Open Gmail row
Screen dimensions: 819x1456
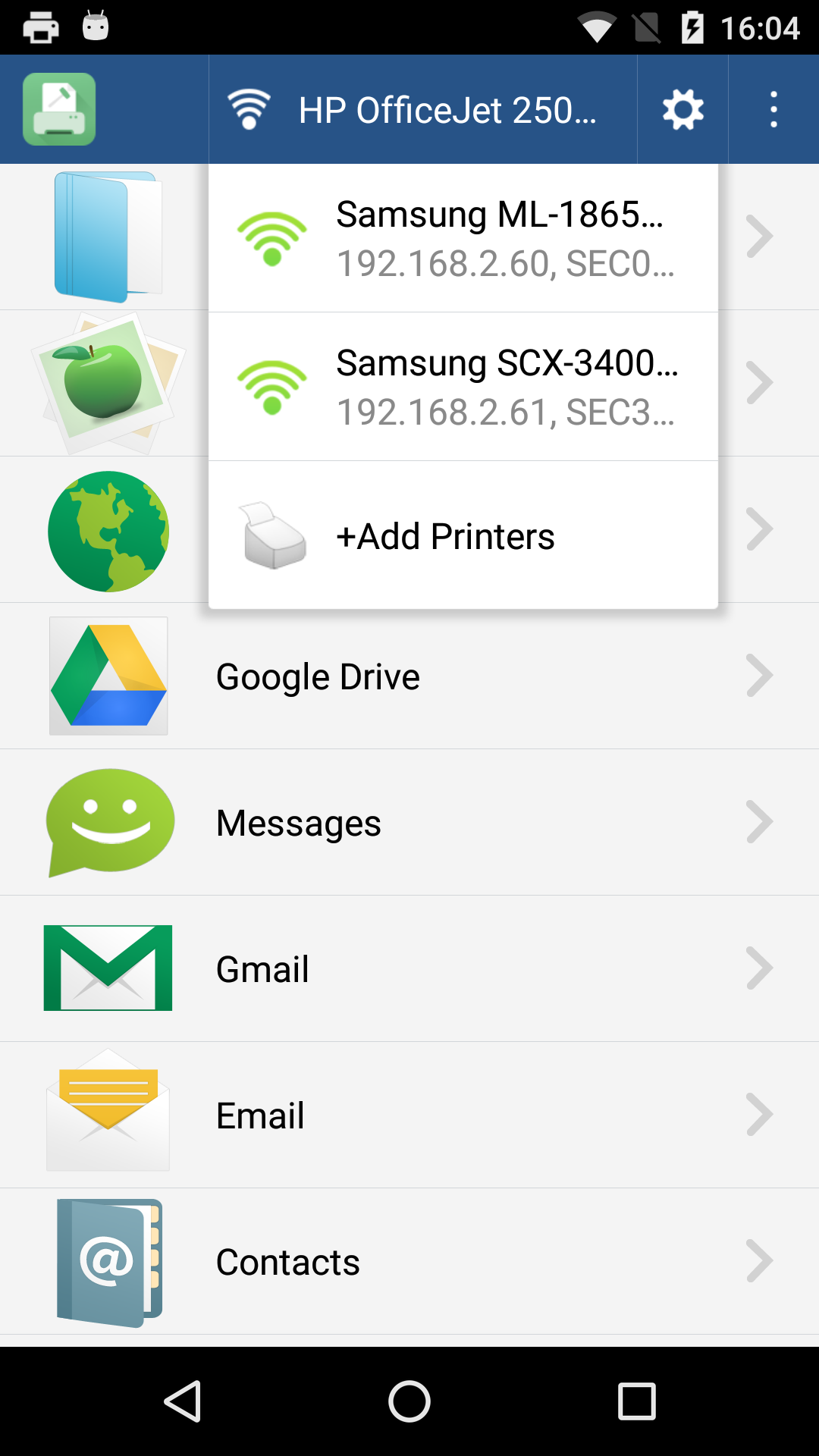(x=409, y=968)
